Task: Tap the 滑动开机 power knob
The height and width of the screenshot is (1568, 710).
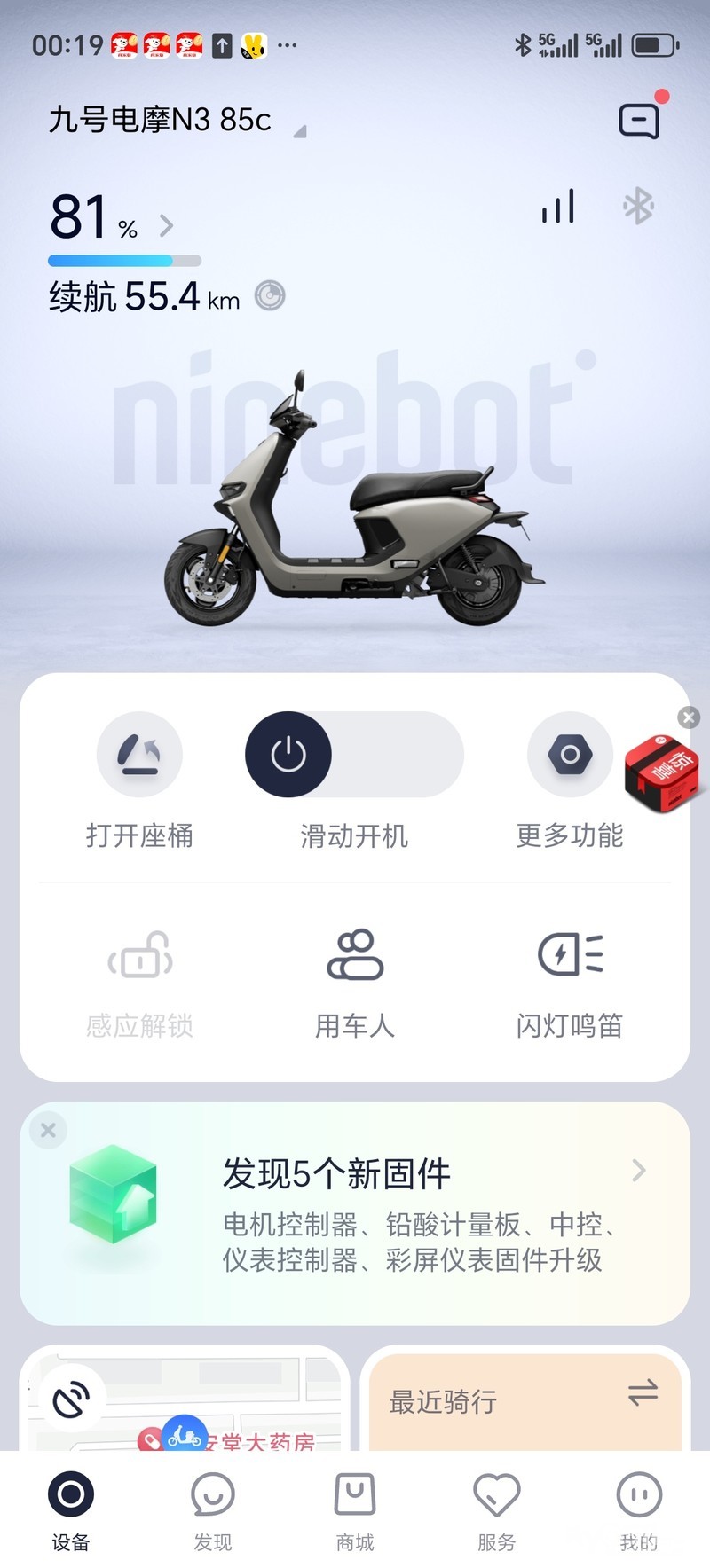Action: tap(288, 755)
